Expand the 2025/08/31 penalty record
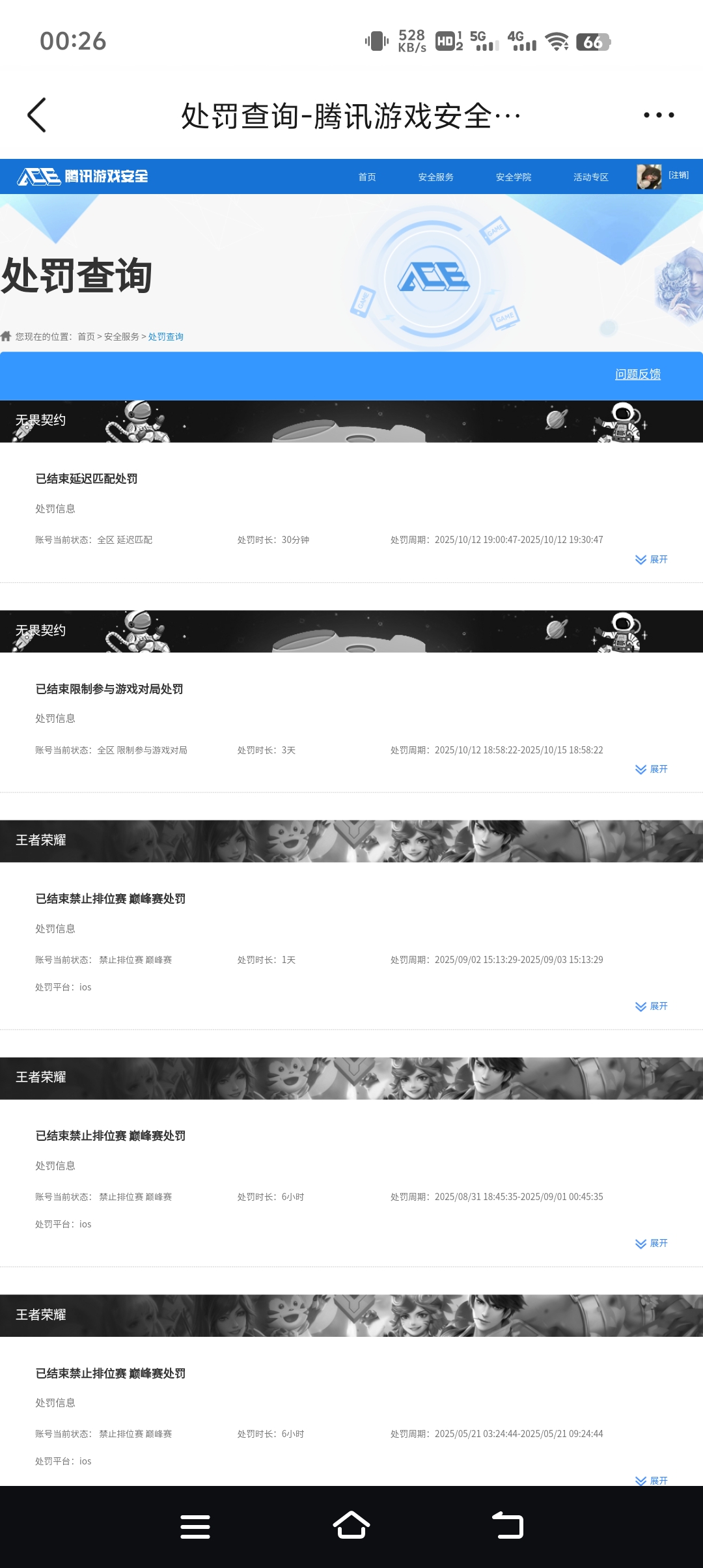Viewport: 703px width, 1568px height. pos(652,1243)
